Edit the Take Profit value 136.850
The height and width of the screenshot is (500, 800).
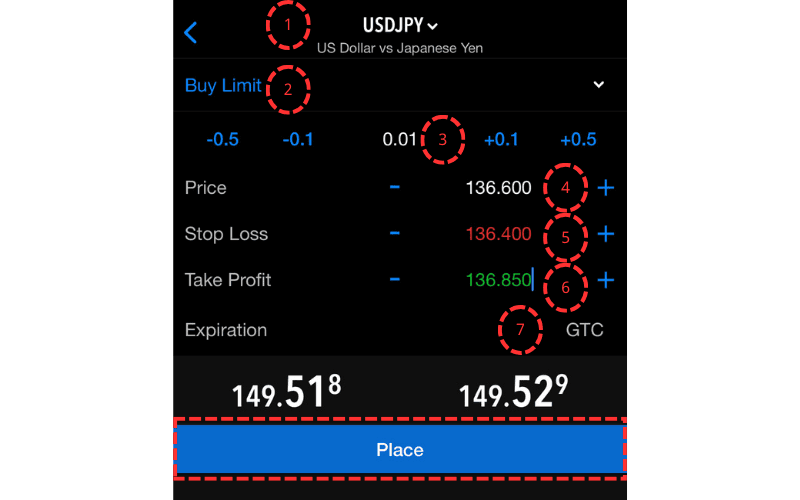click(498, 281)
